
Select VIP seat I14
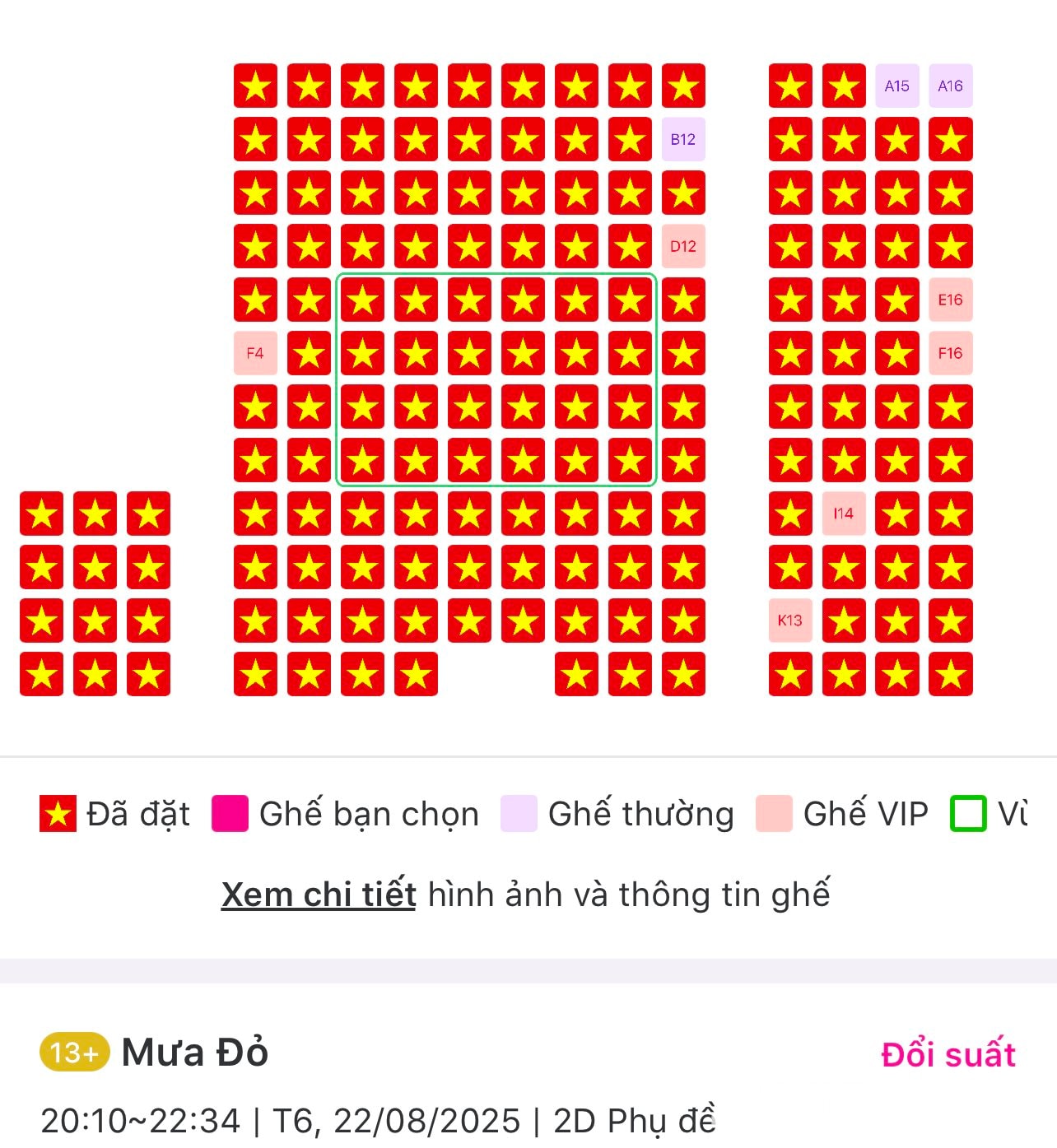[843, 514]
